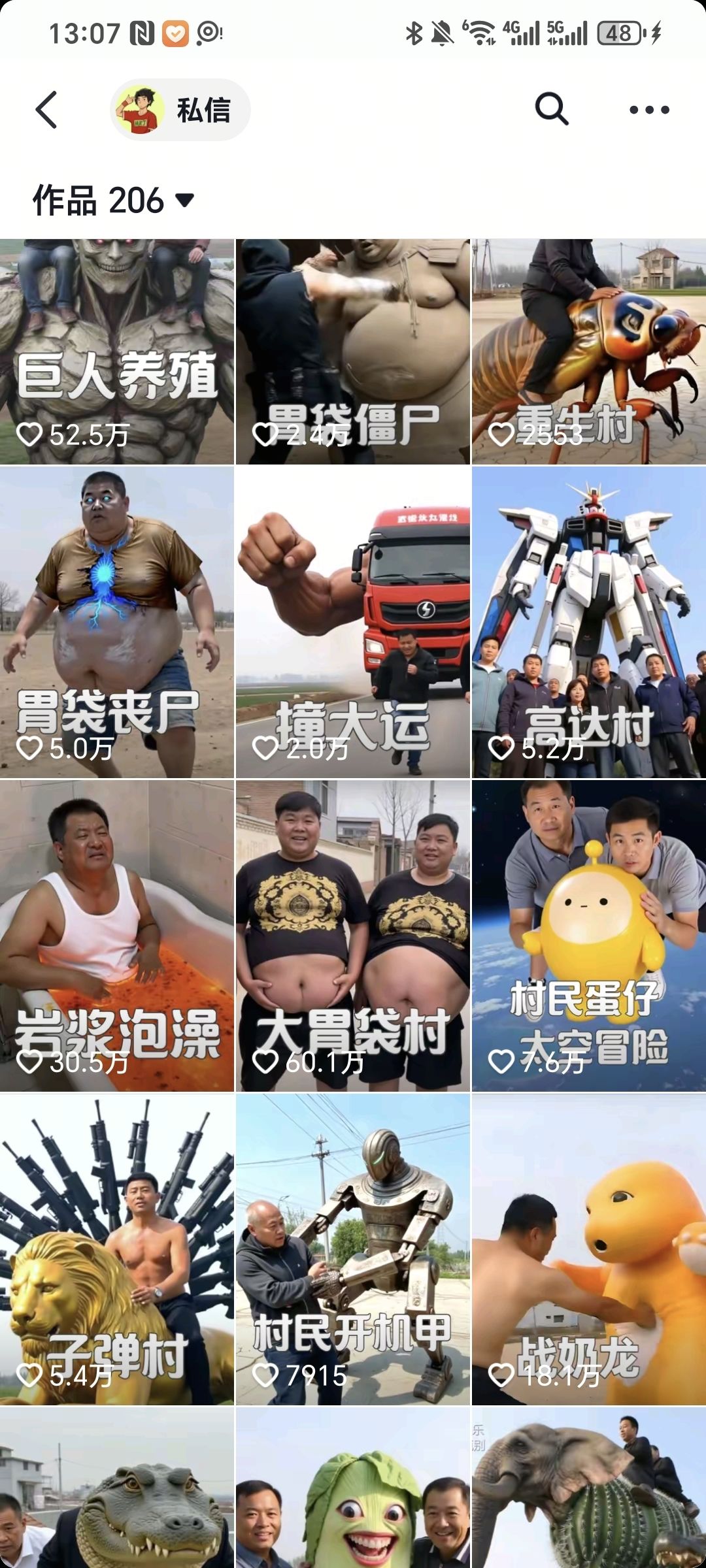Open private message via 私信 button
Screen dimensions: 706x1568
tap(181, 110)
